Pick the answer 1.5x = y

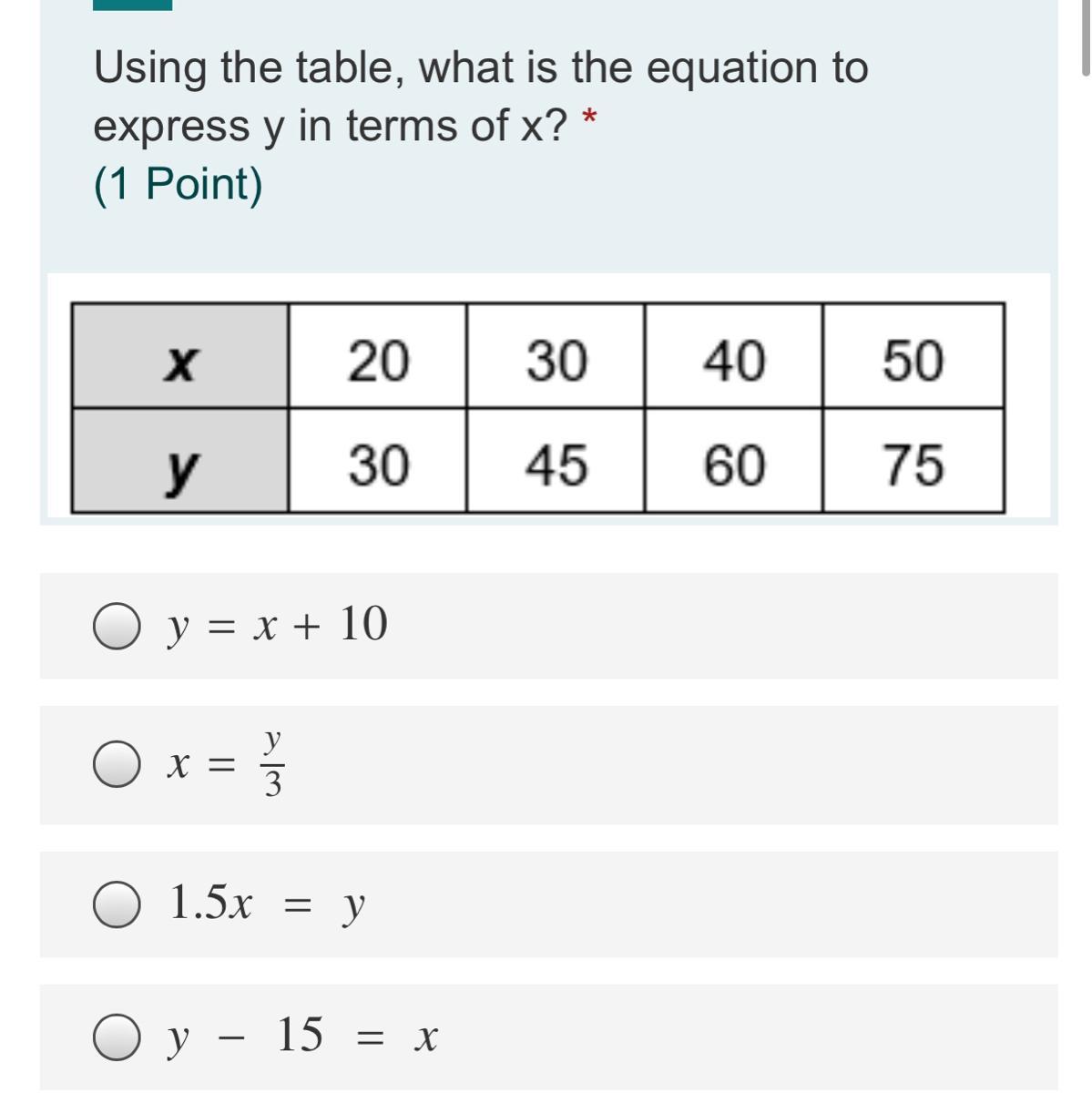point(117,904)
